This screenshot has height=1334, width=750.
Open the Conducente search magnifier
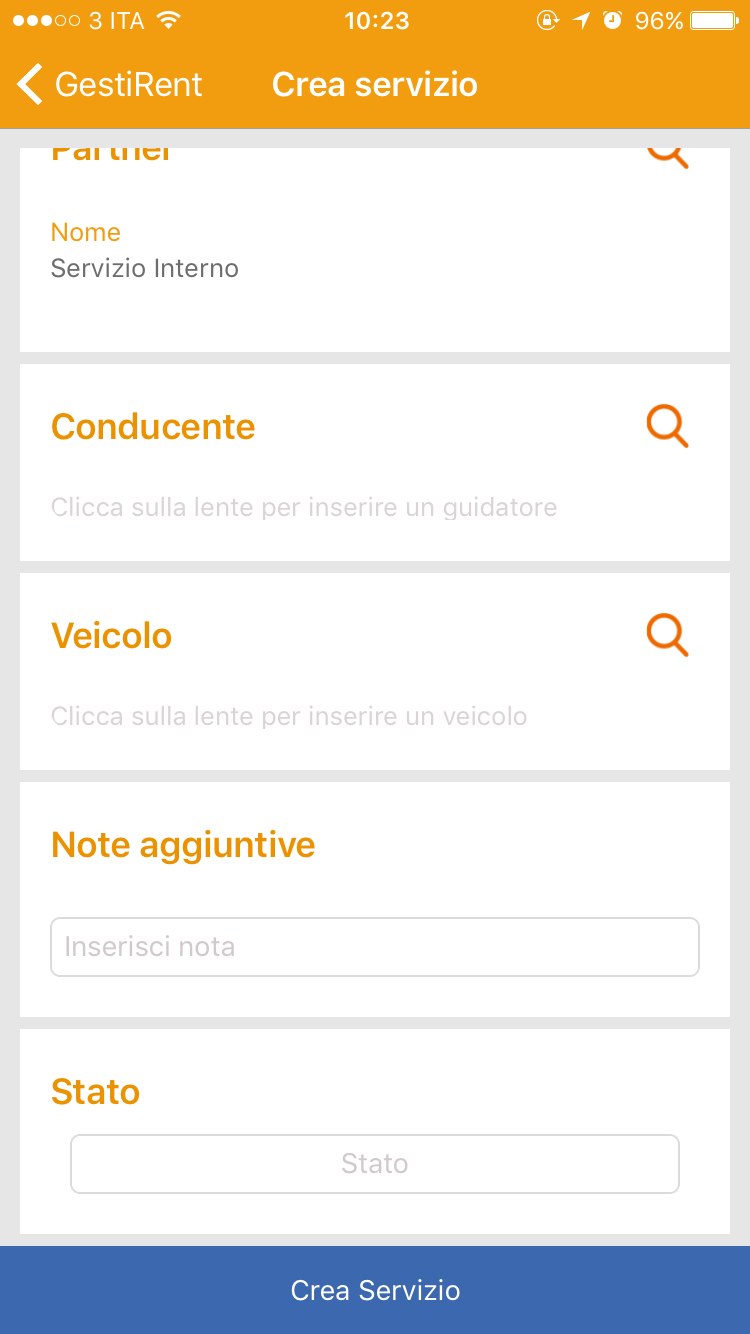tap(668, 426)
